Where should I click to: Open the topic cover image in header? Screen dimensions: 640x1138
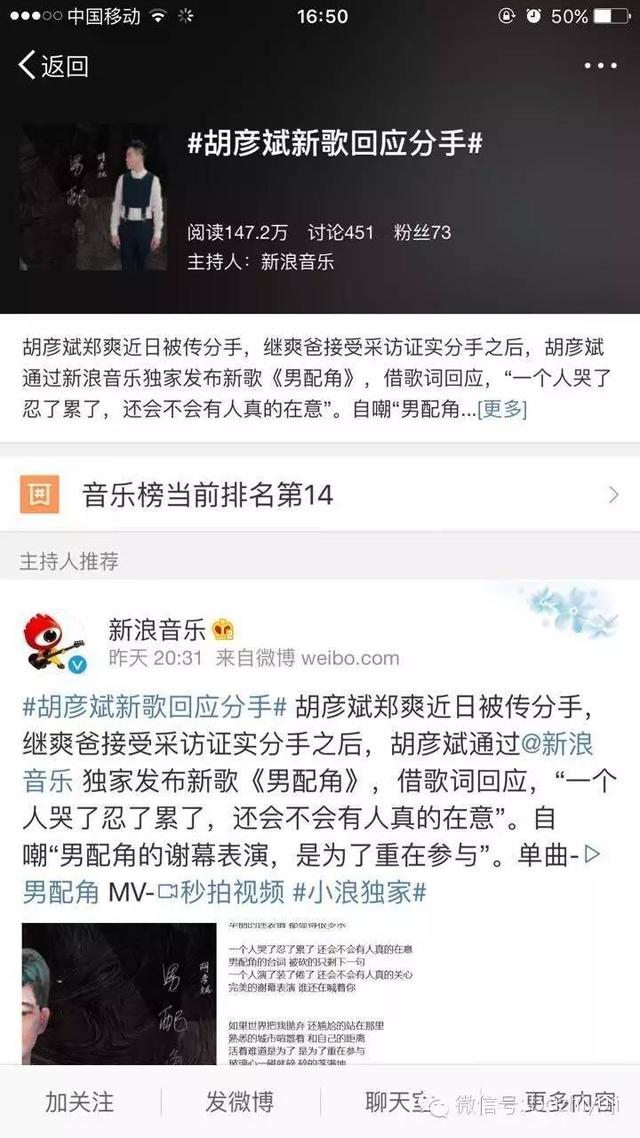[x=93, y=197]
